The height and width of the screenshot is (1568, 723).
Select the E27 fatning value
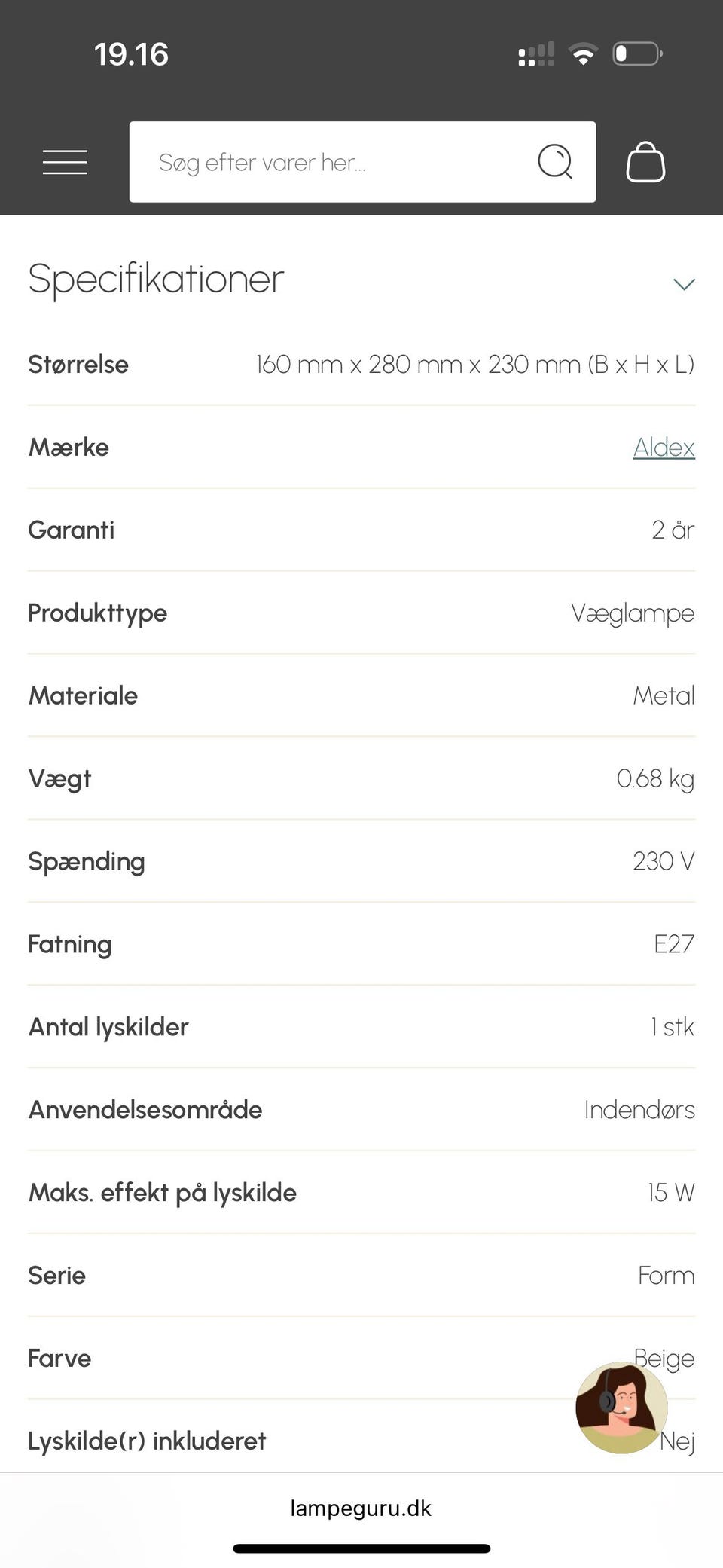point(674,943)
